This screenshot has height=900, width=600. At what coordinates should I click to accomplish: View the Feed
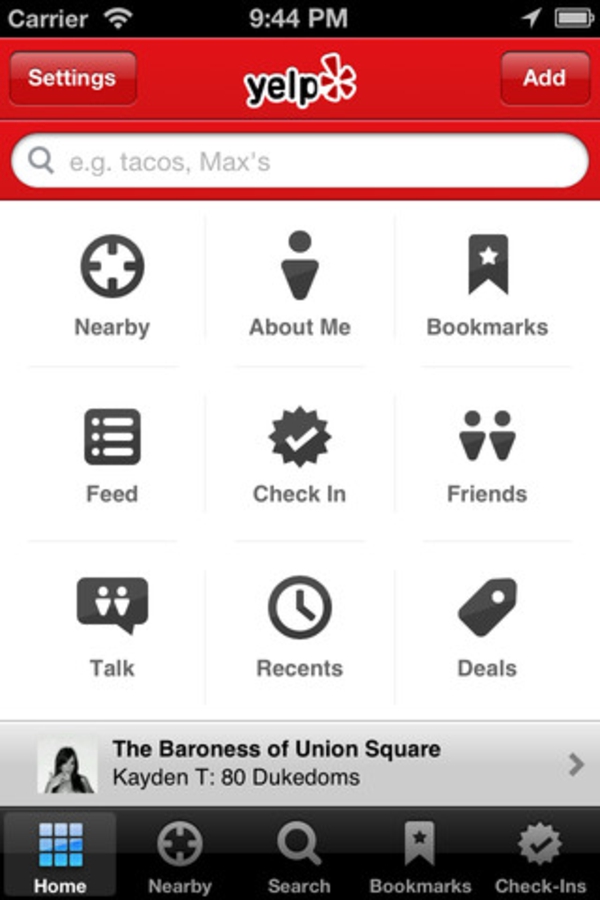[x=112, y=455]
